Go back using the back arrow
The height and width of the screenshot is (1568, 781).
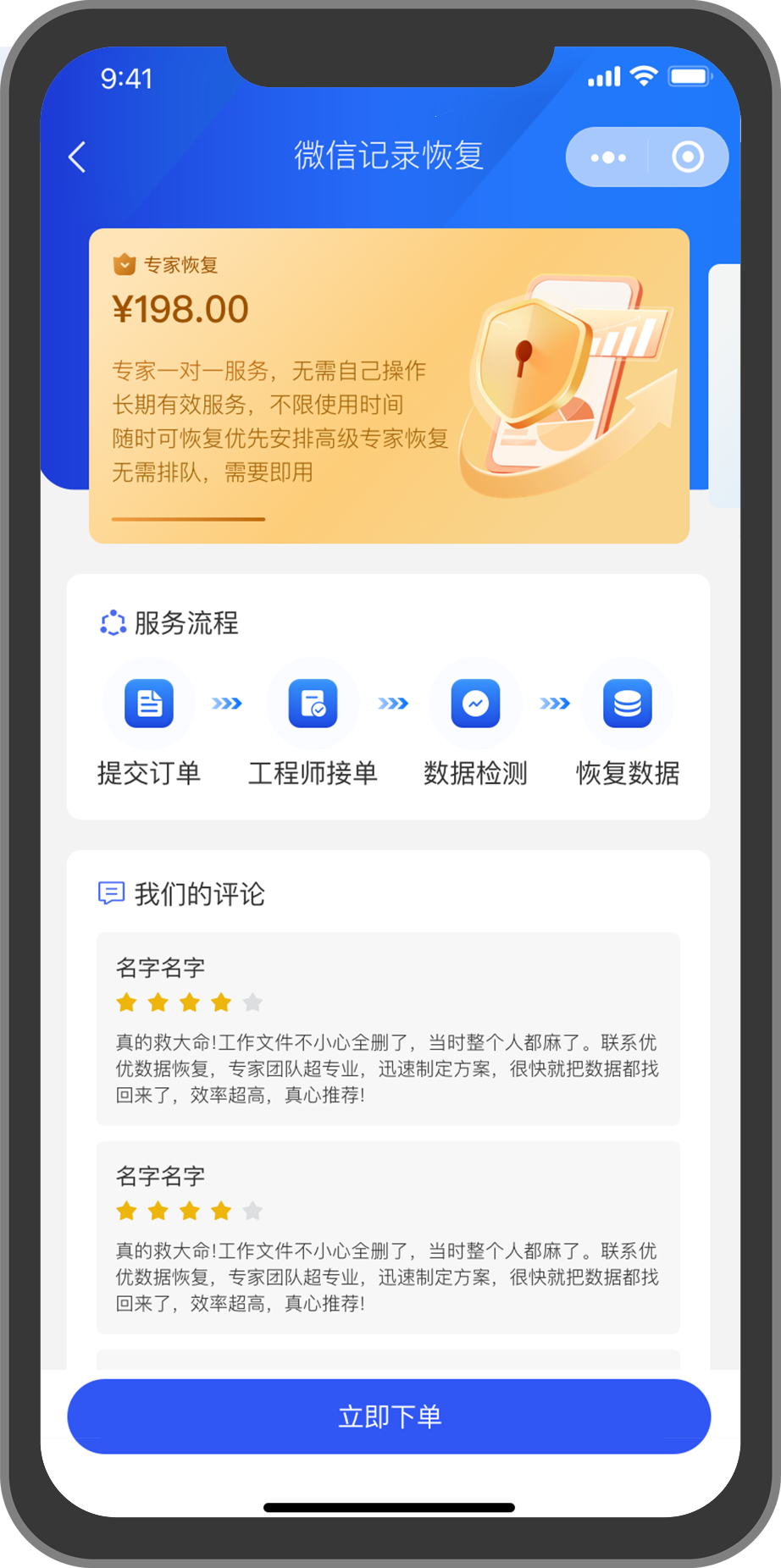[77, 157]
